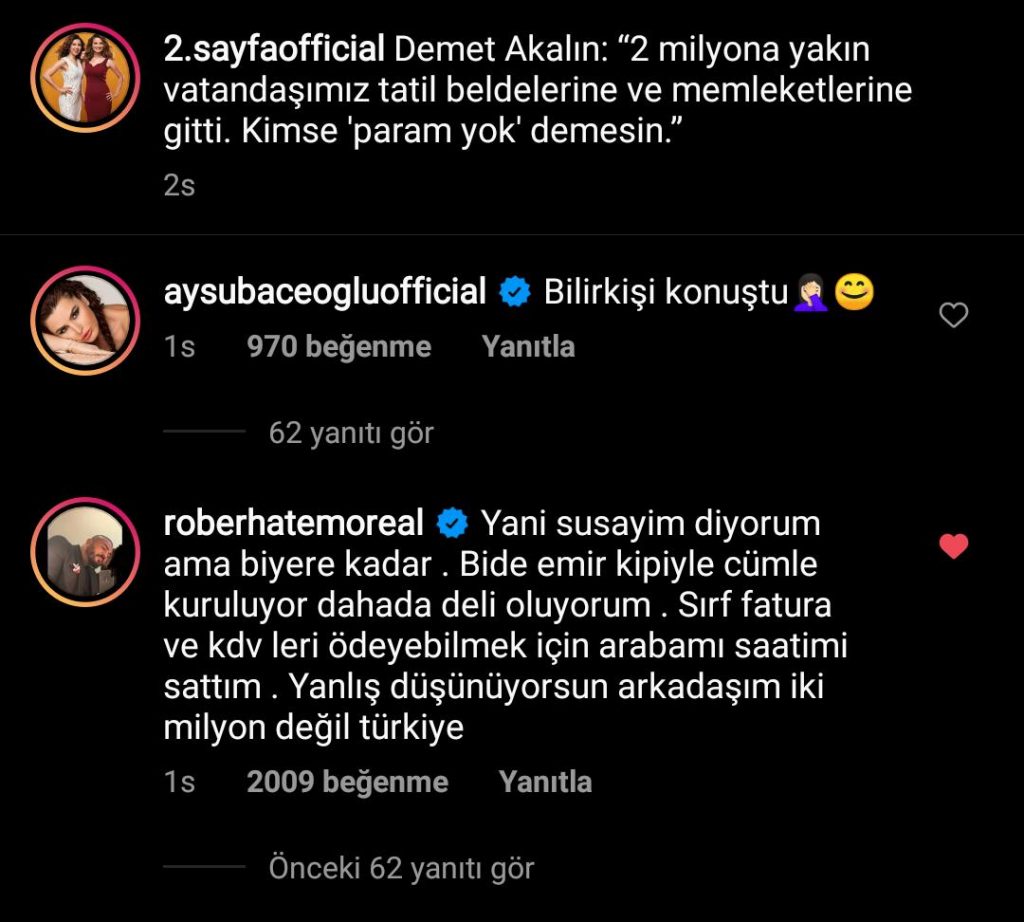
Task: Open 2.sayfaofficial profile picture
Action: 84,76
